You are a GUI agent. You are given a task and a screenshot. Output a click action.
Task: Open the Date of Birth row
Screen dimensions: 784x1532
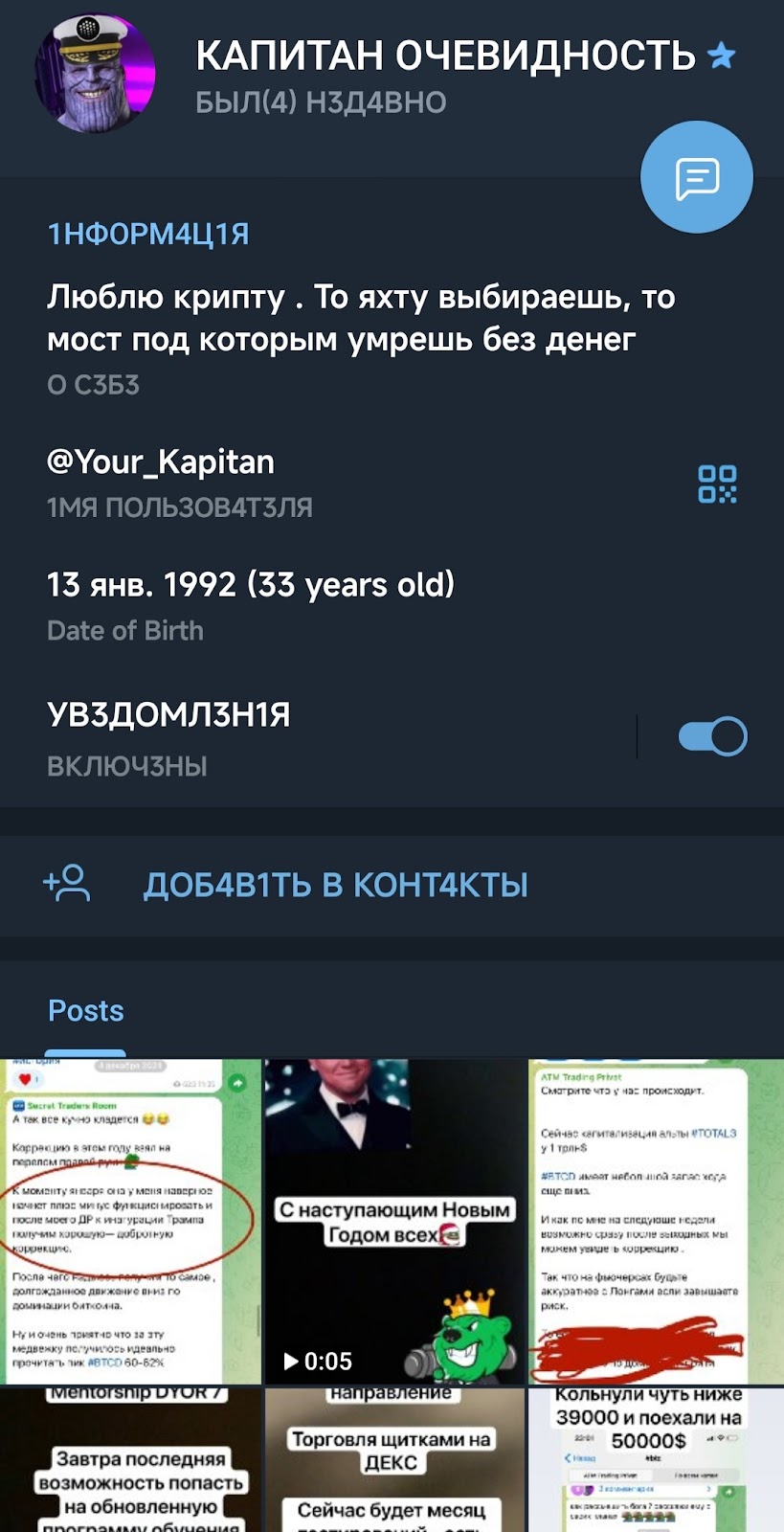[287, 605]
